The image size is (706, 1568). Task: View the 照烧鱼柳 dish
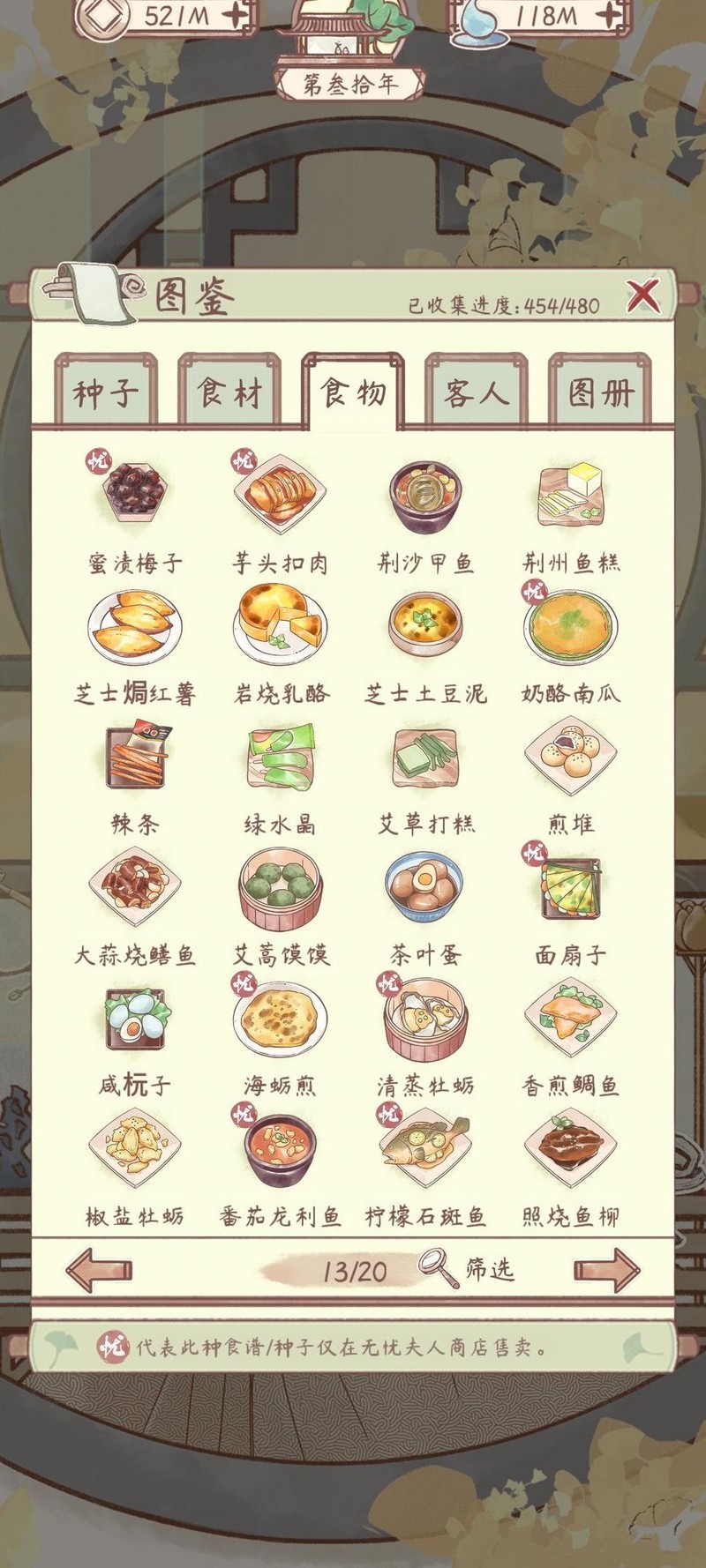tap(571, 1146)
